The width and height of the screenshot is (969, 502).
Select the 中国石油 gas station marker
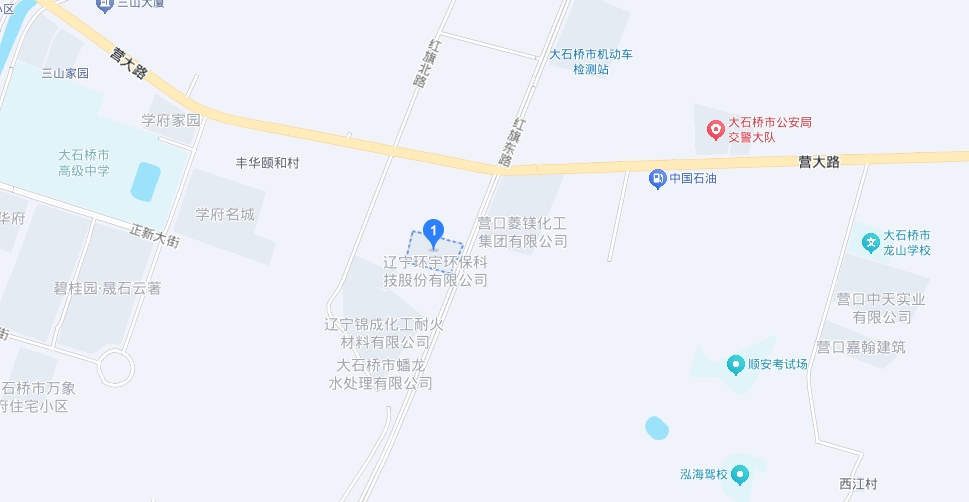click(x=657, y=179)
